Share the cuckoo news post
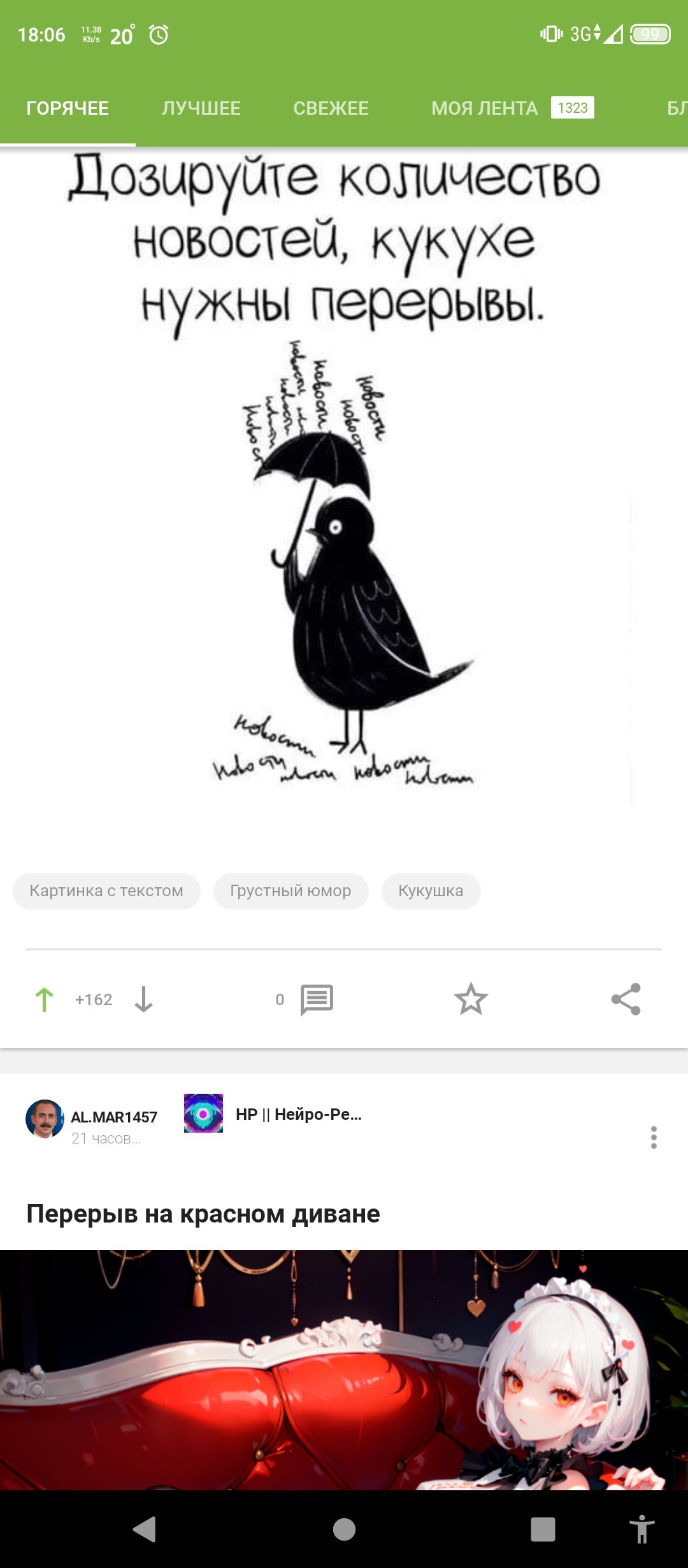 pyautogui.click(x=626, y=999)
